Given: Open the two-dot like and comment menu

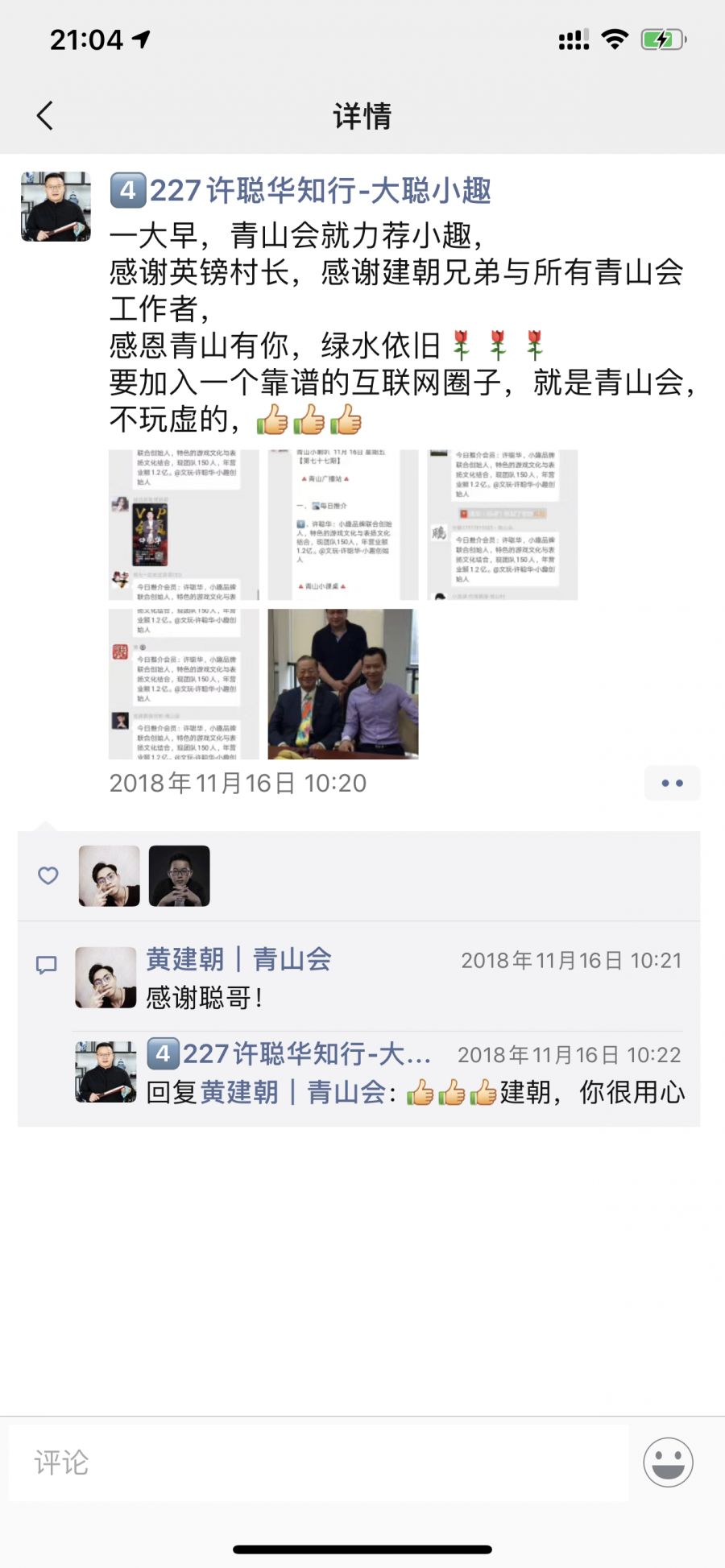Looking at the screenshot, I should [672, 783].
